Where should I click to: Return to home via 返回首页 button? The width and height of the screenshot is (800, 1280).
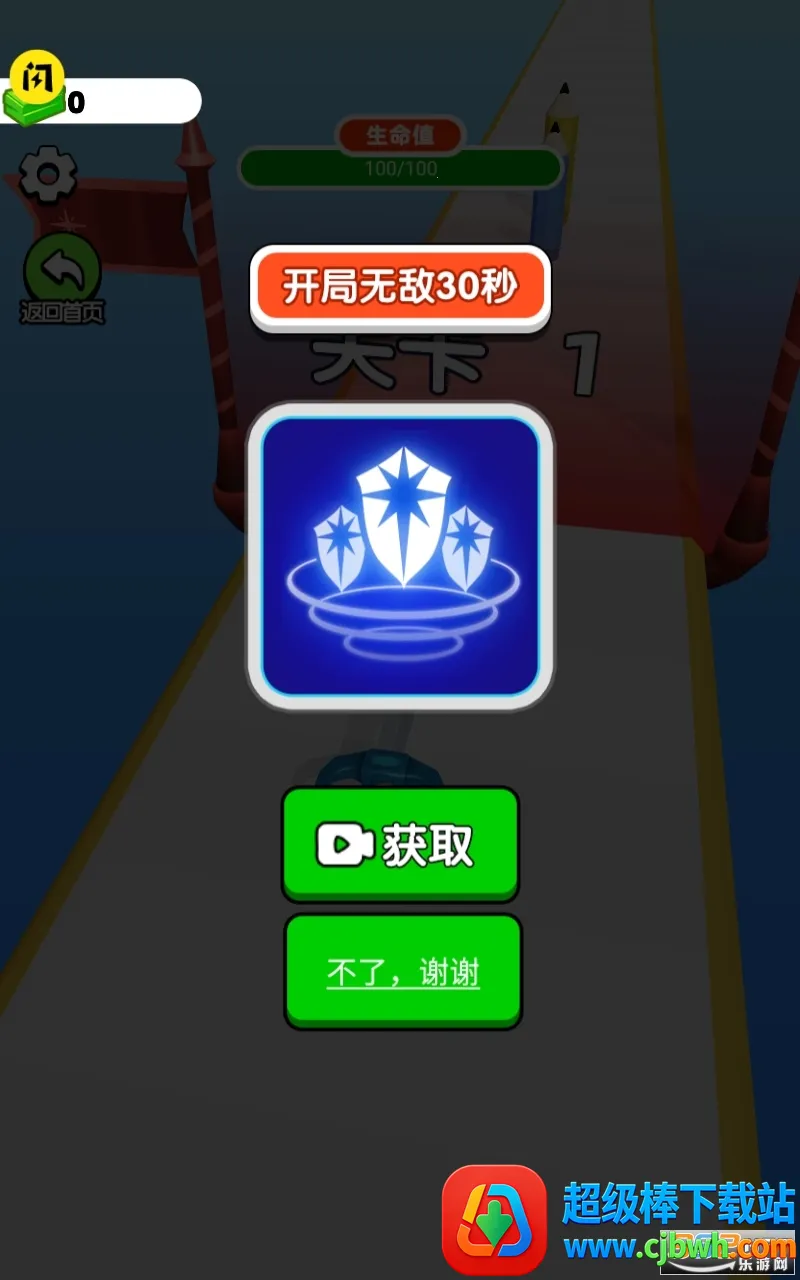[x=62, y=275]
